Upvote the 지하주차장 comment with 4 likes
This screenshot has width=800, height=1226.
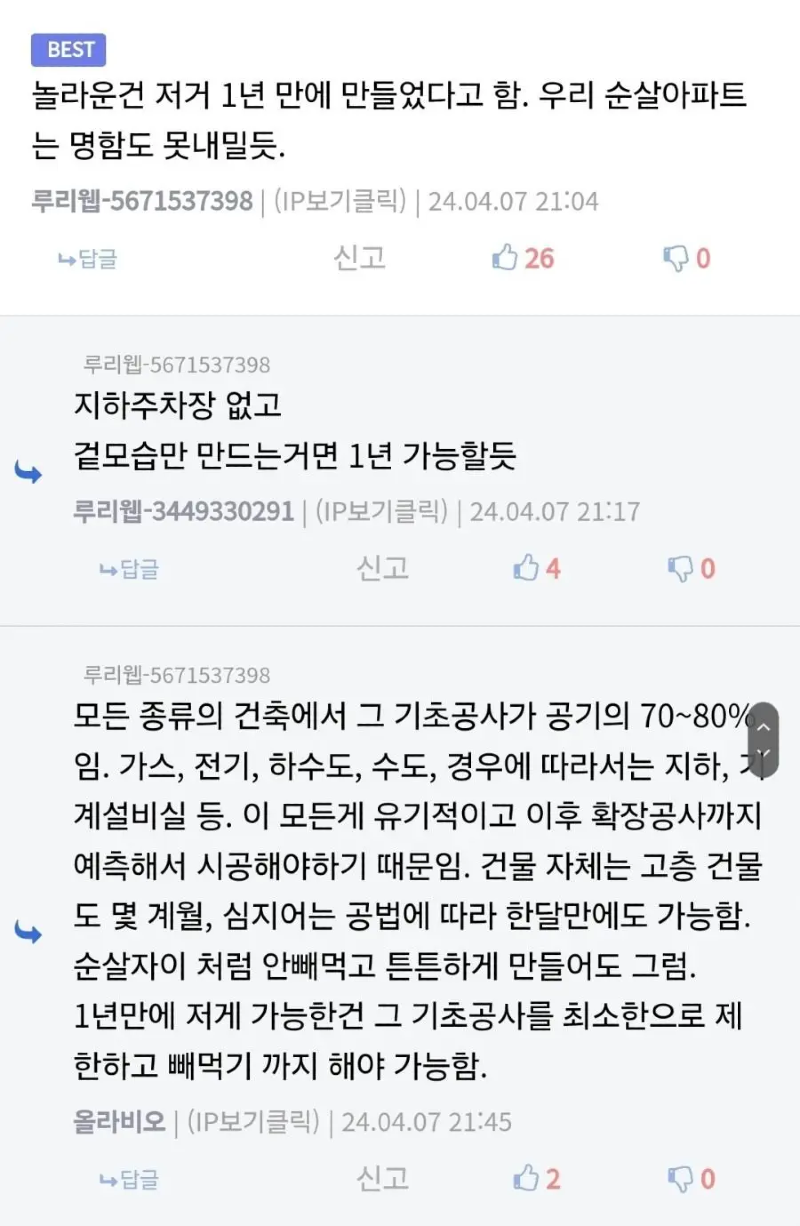click(x=537, y=569)
